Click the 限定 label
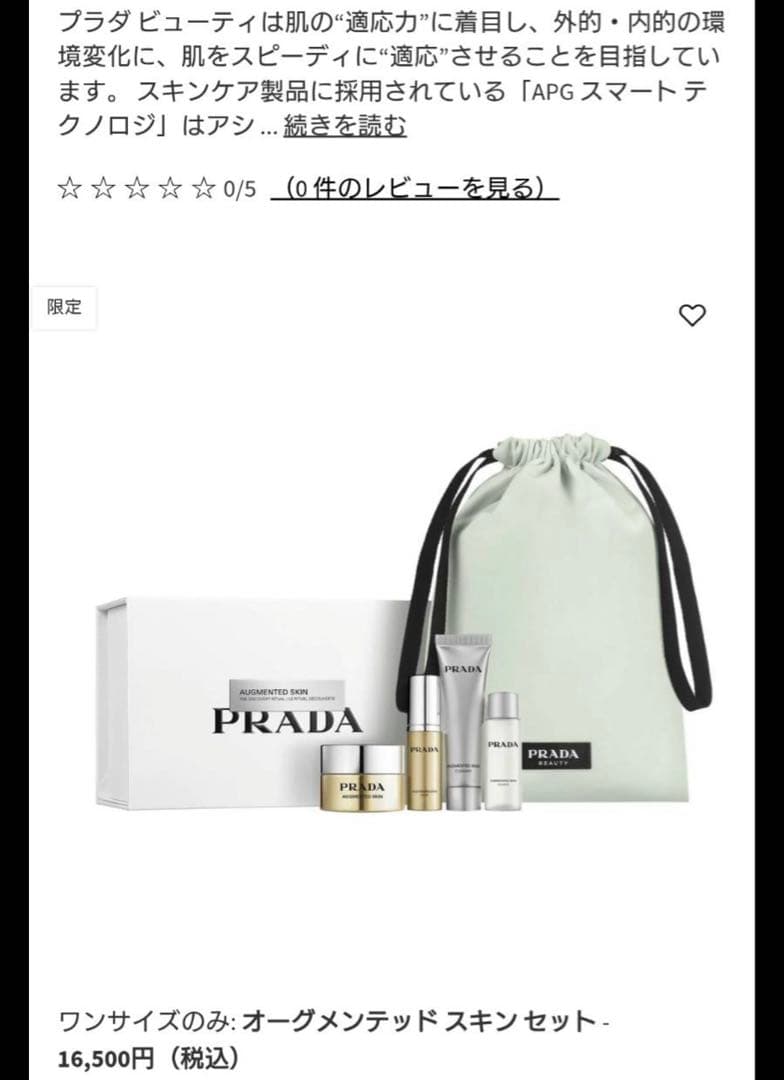 click(x=62, y=306)
